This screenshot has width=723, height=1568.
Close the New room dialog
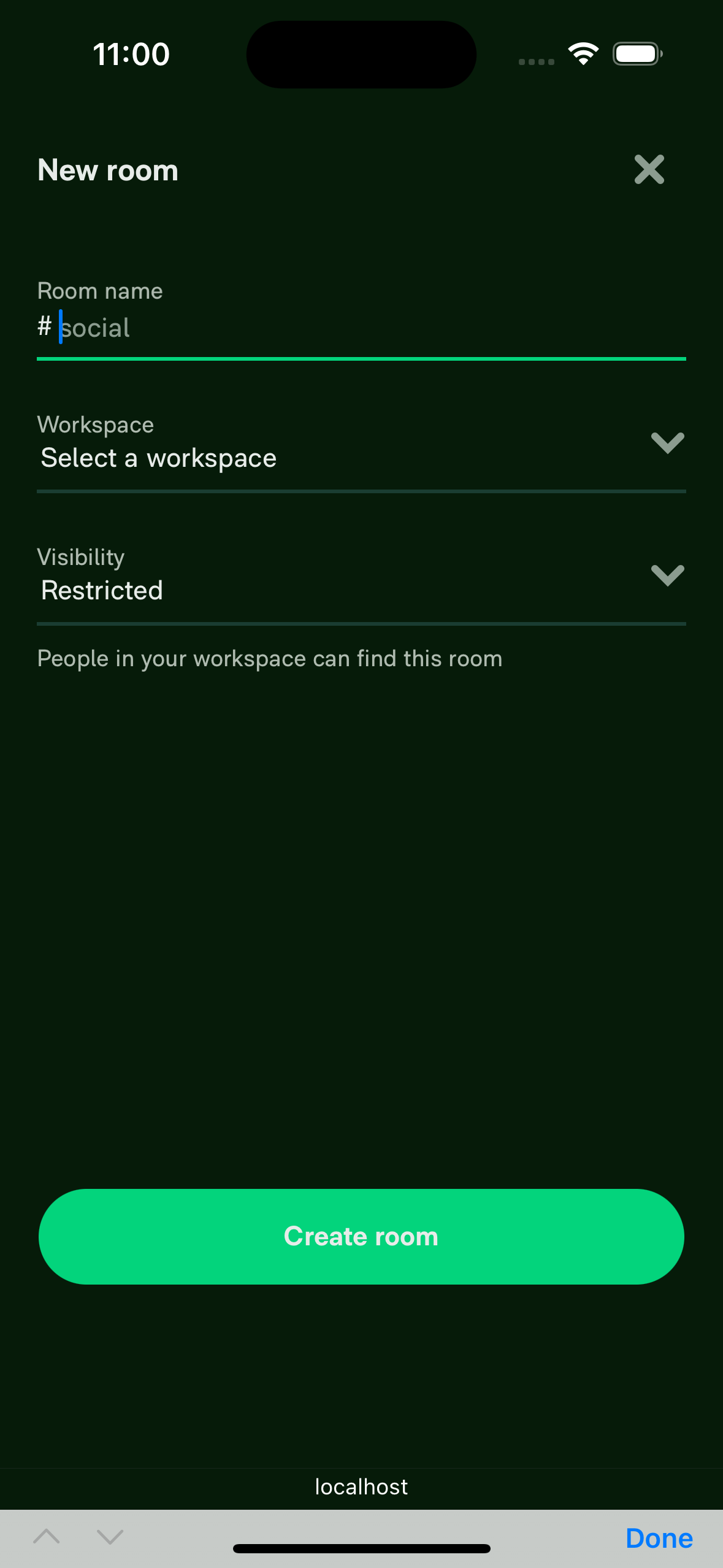point(649,169)
